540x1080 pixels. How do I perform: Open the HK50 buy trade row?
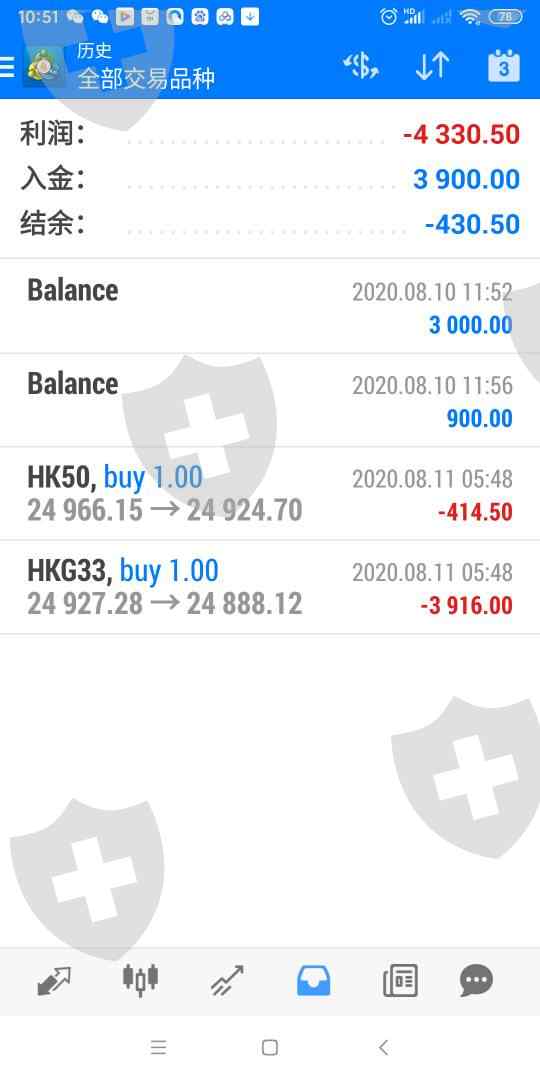point(270,494)
